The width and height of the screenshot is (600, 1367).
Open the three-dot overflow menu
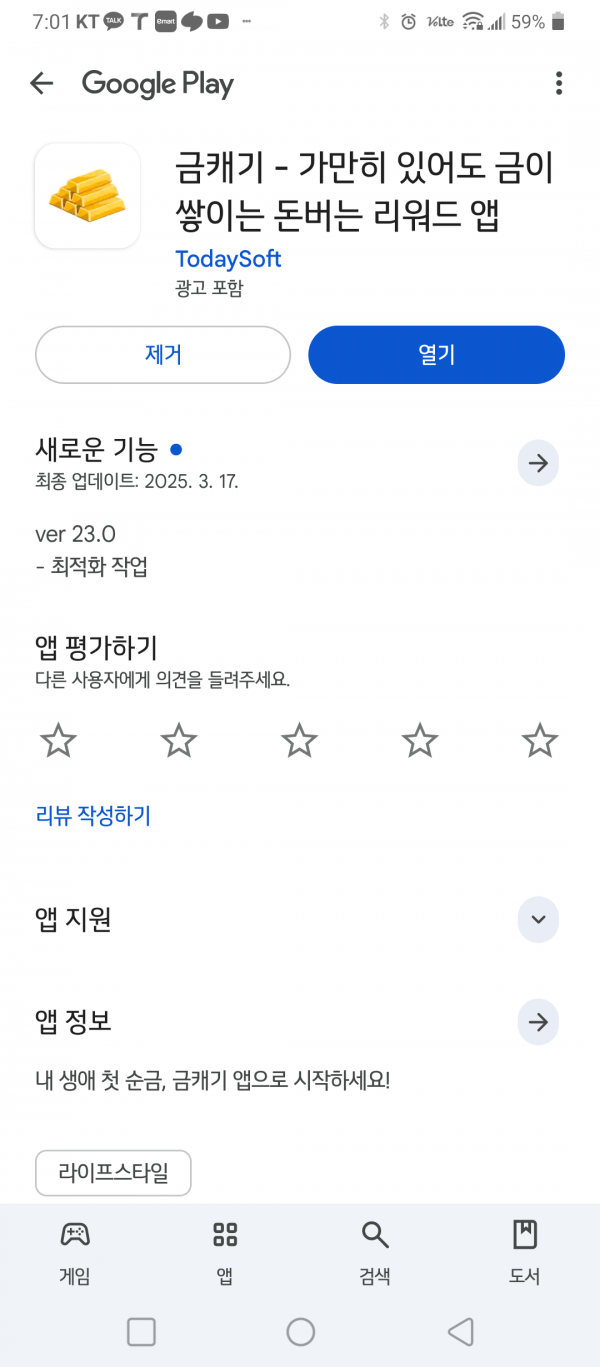point(559,83)
